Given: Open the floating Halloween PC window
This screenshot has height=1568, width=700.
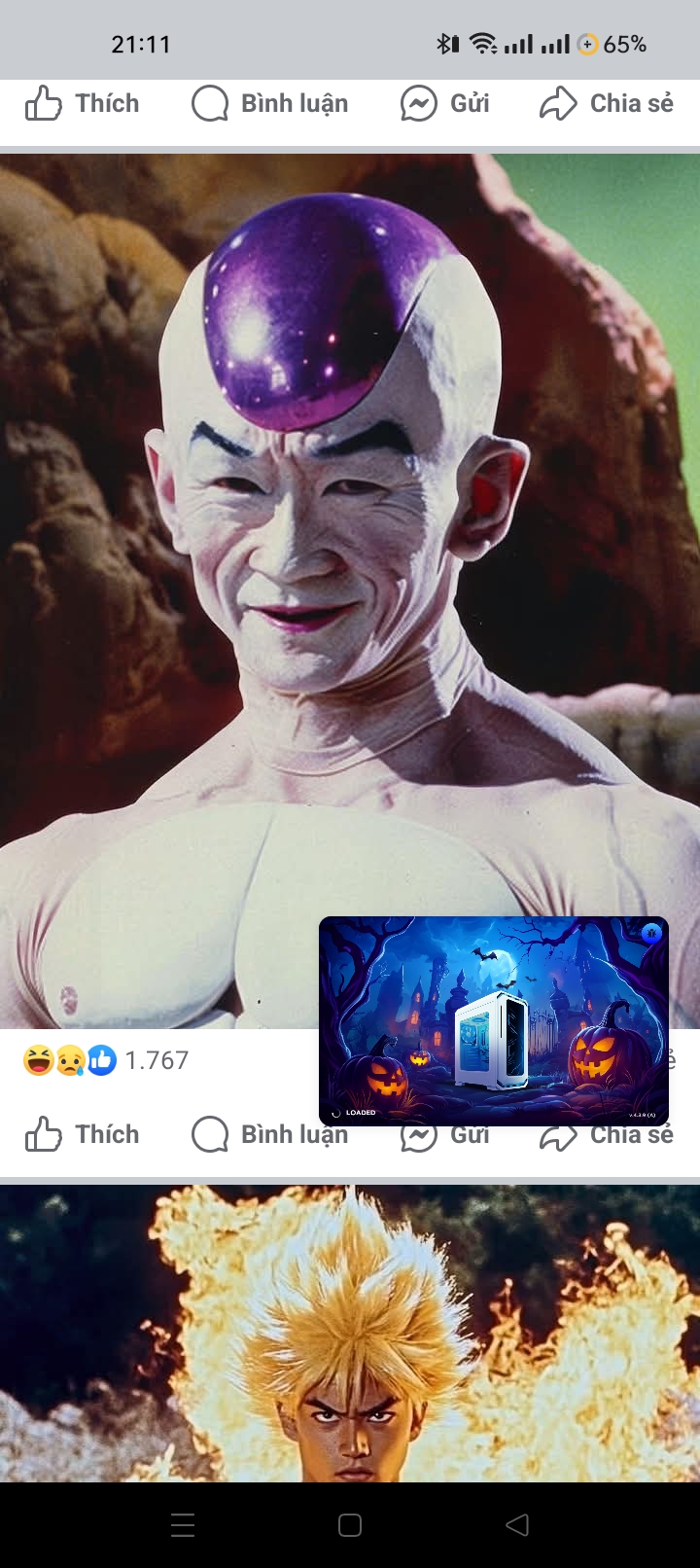Looking at the screenshot, I should (493, 1021).
